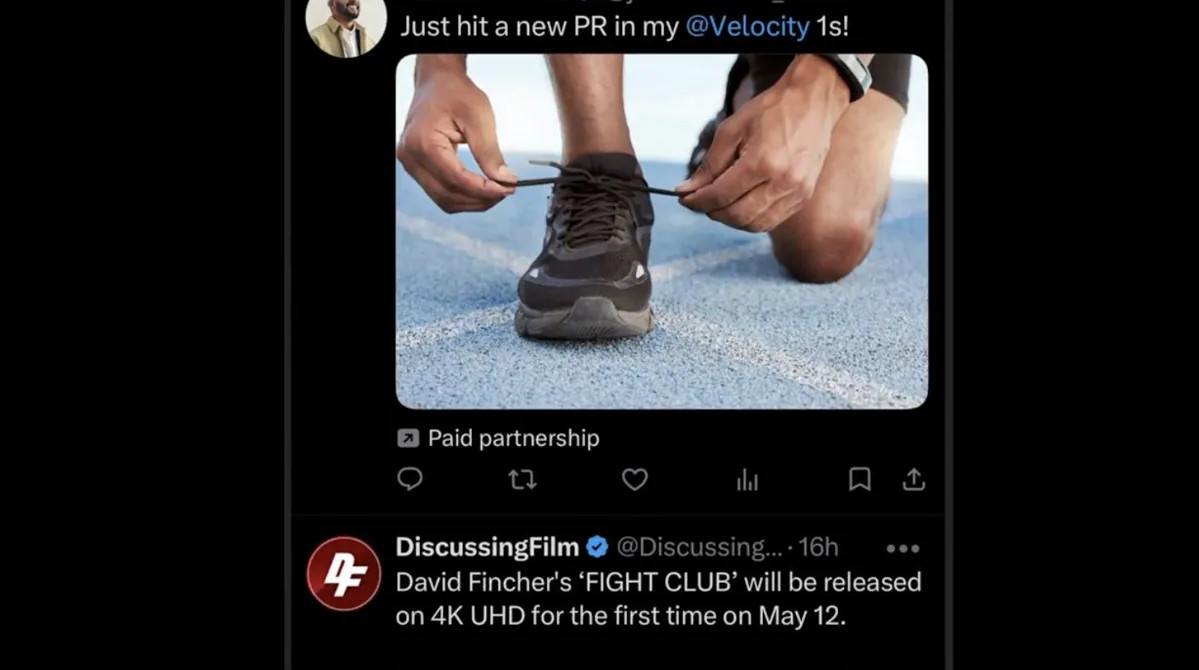Like the Velocity PR post
Image resolution: width=1199 pixels, height=670 pixels.
click(635, 480)
